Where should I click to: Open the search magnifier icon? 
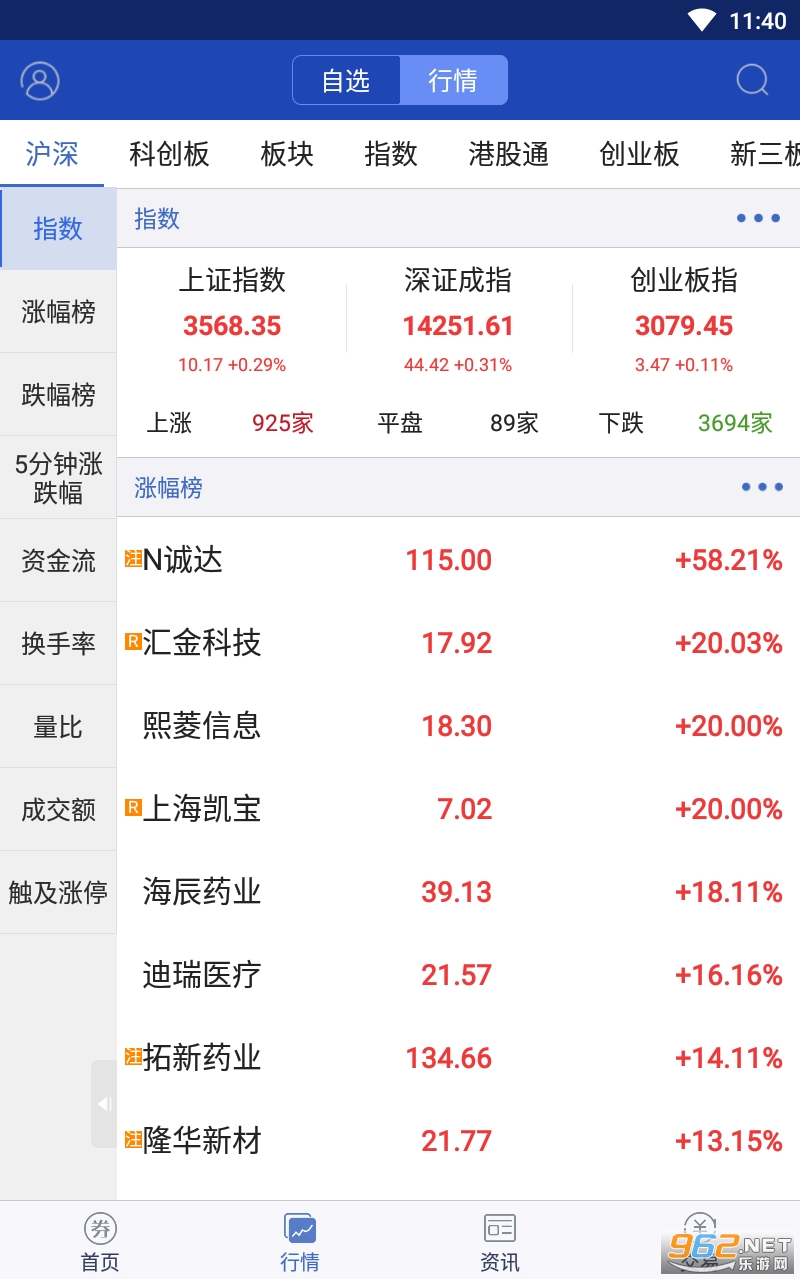pos(752,80)
